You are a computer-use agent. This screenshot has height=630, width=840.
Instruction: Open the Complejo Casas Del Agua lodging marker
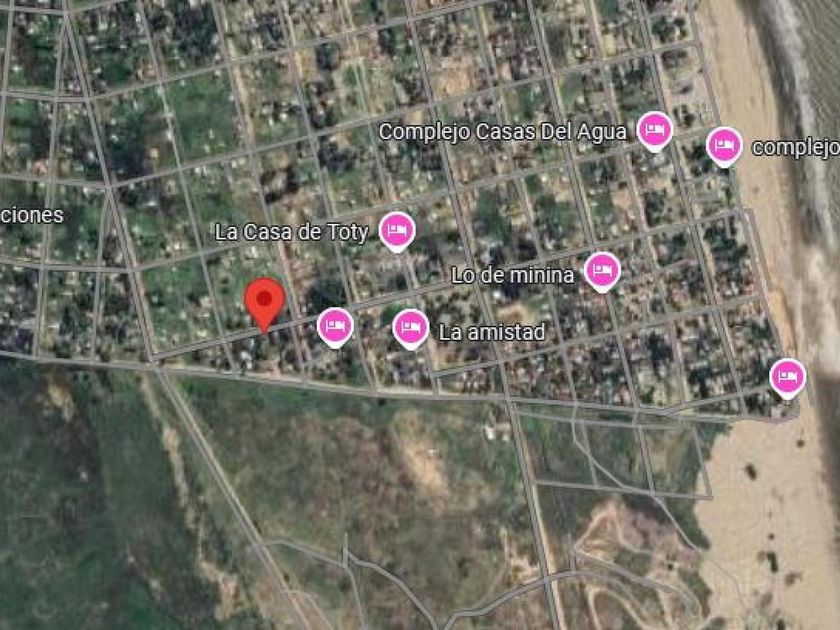tap(655, 130)
